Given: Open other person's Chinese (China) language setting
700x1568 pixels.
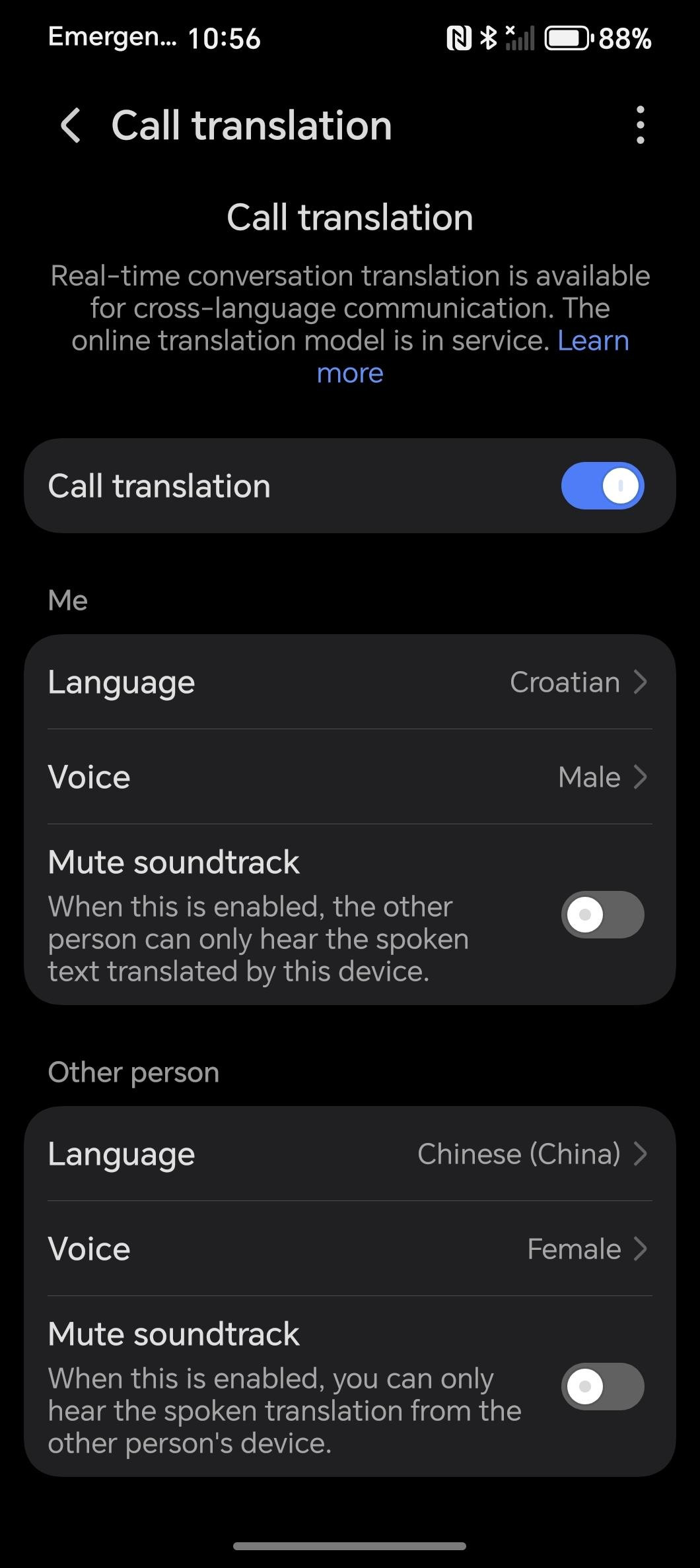Looking at the screenshot, I should click(x=350, y=1154).
